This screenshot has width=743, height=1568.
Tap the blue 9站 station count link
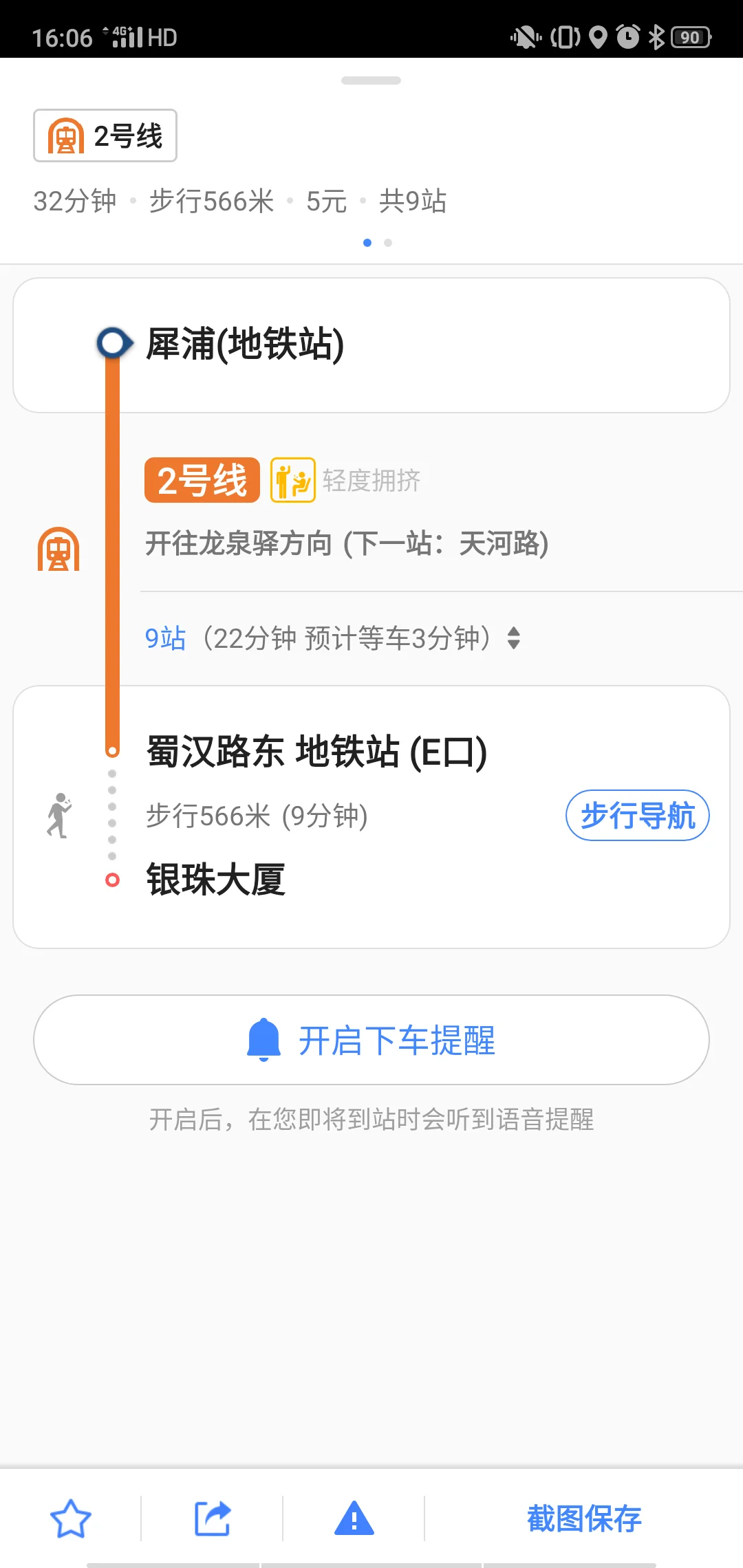coord(164,638)
